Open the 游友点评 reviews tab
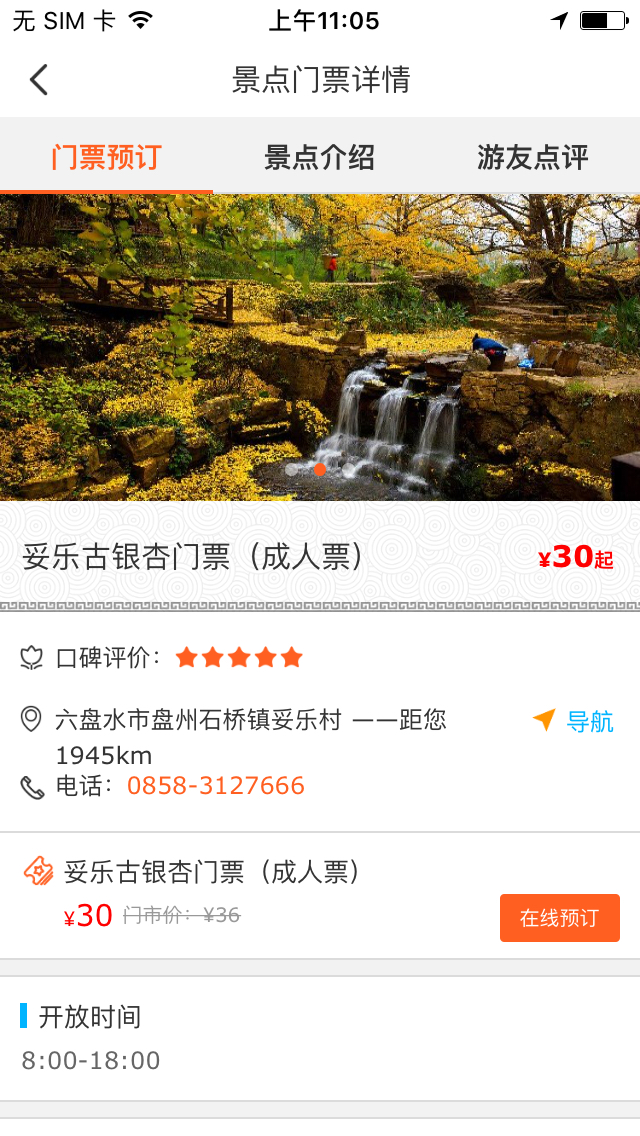Viewport: 640px width, 1136px height. (x=532, y=157)
